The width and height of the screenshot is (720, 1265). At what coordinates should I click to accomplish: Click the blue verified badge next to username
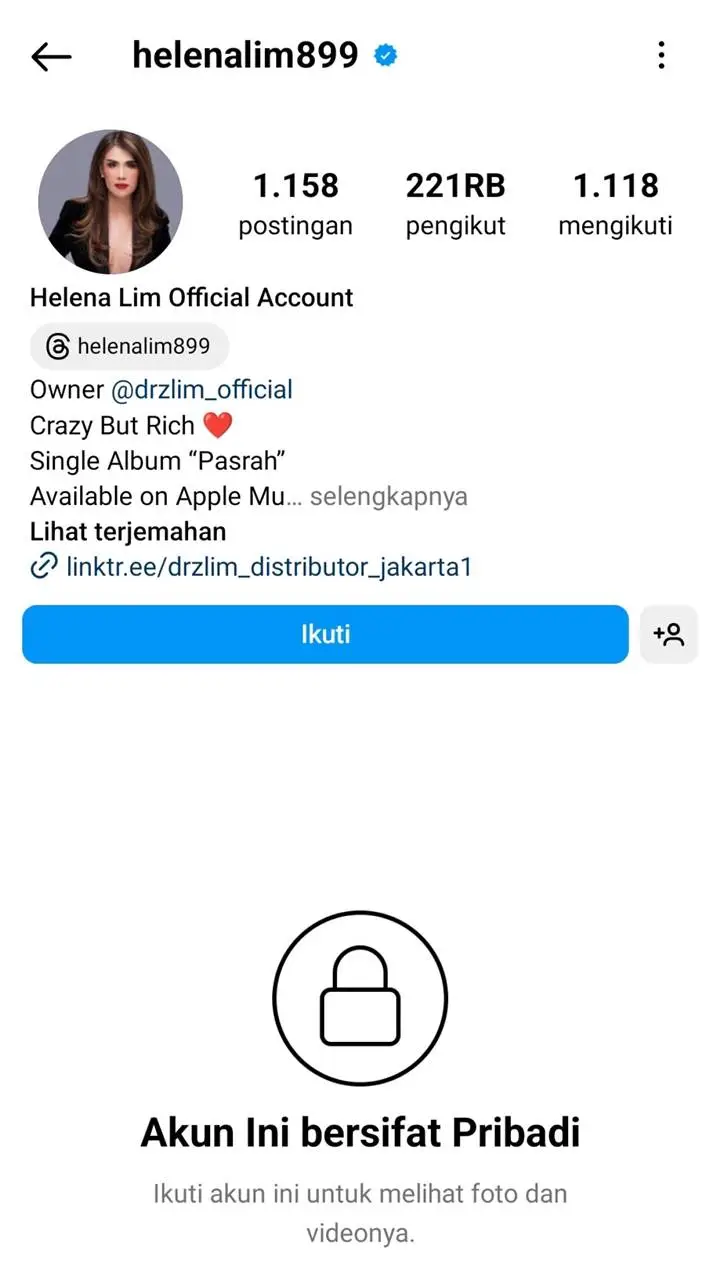click(385, 56)
